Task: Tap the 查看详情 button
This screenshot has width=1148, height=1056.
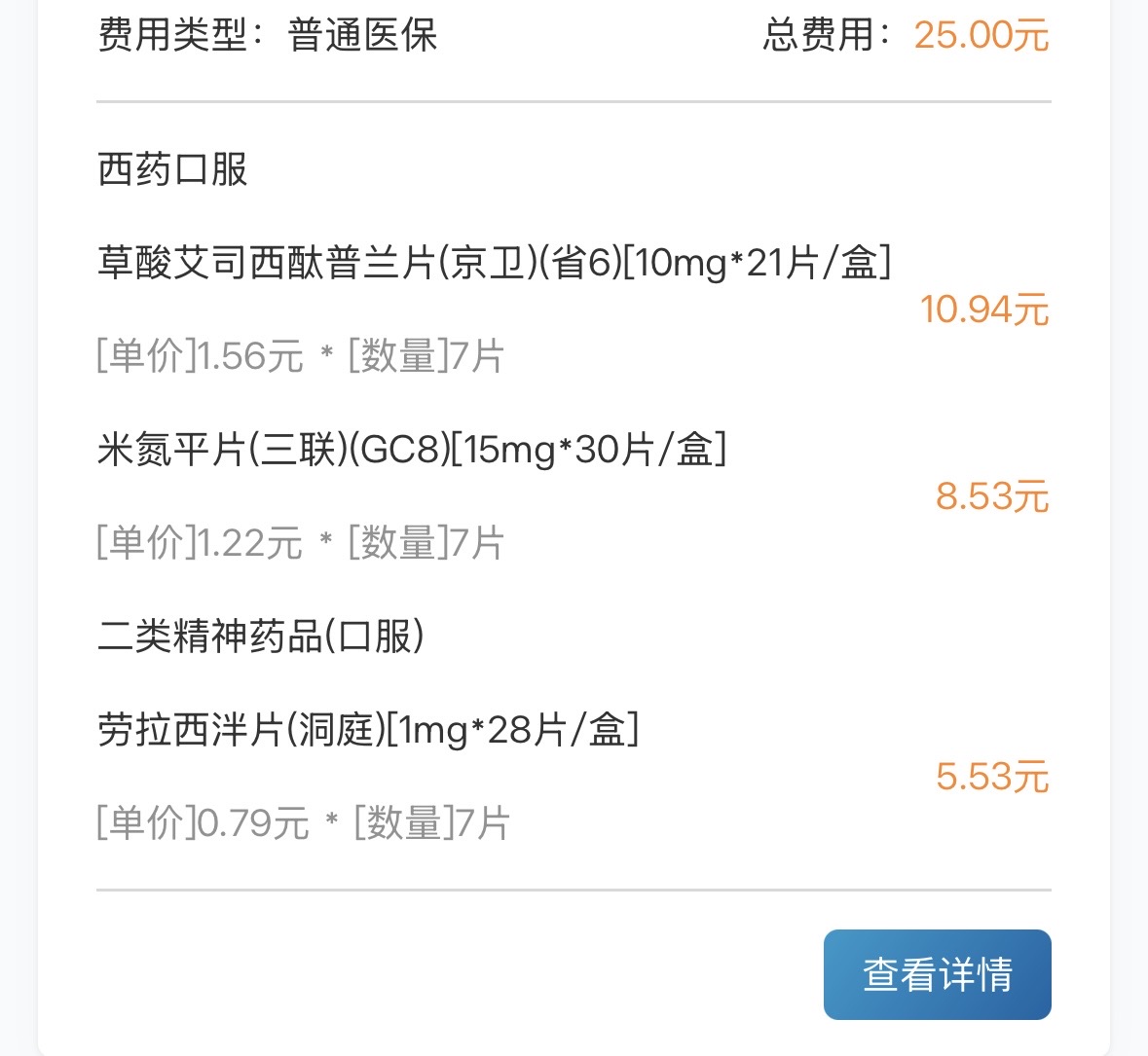Action: [x=937, y=974]
